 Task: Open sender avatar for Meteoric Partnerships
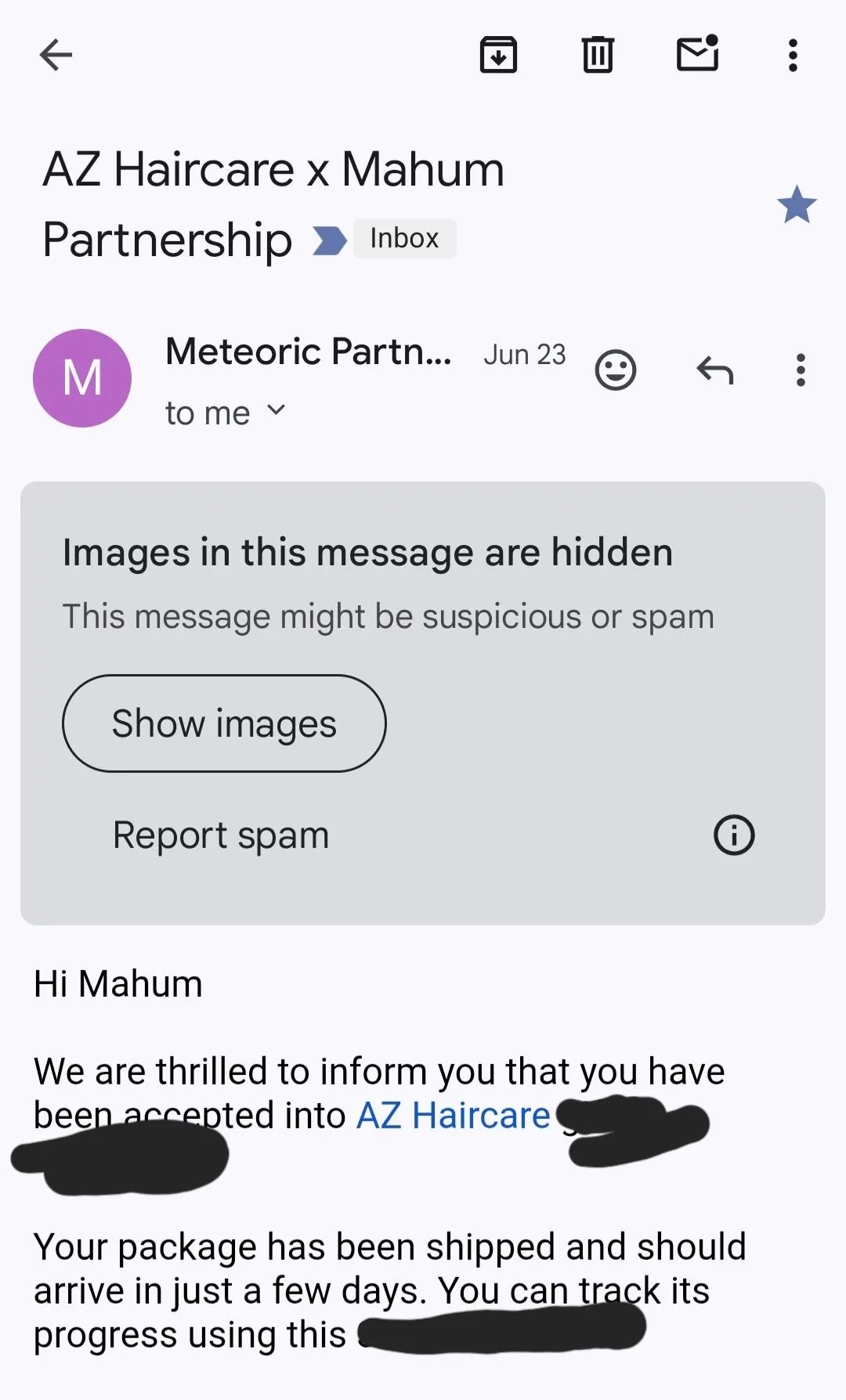pyautogui.click(x=82, y=377)
